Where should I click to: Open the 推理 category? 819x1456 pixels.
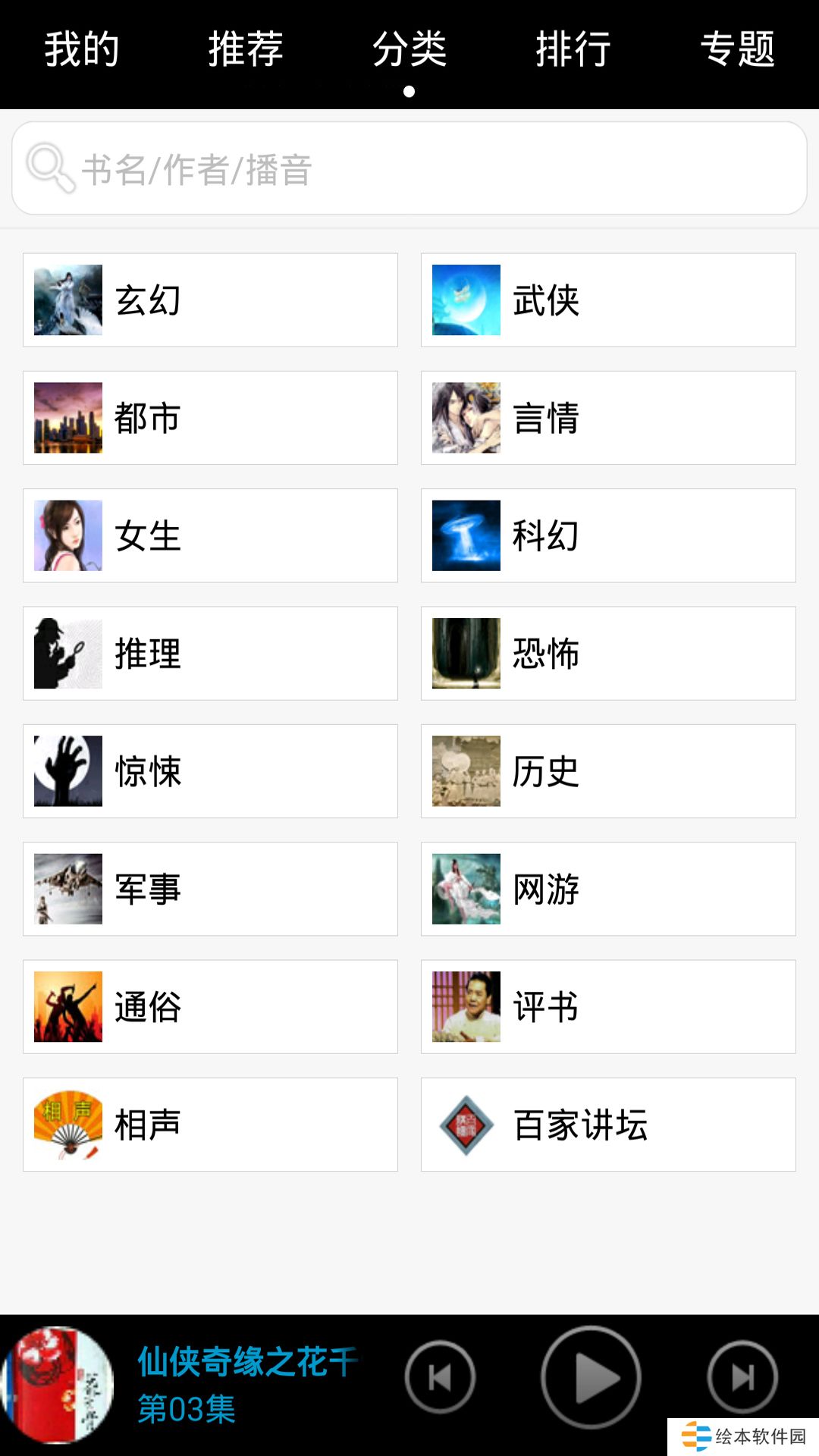coord(210,654)
